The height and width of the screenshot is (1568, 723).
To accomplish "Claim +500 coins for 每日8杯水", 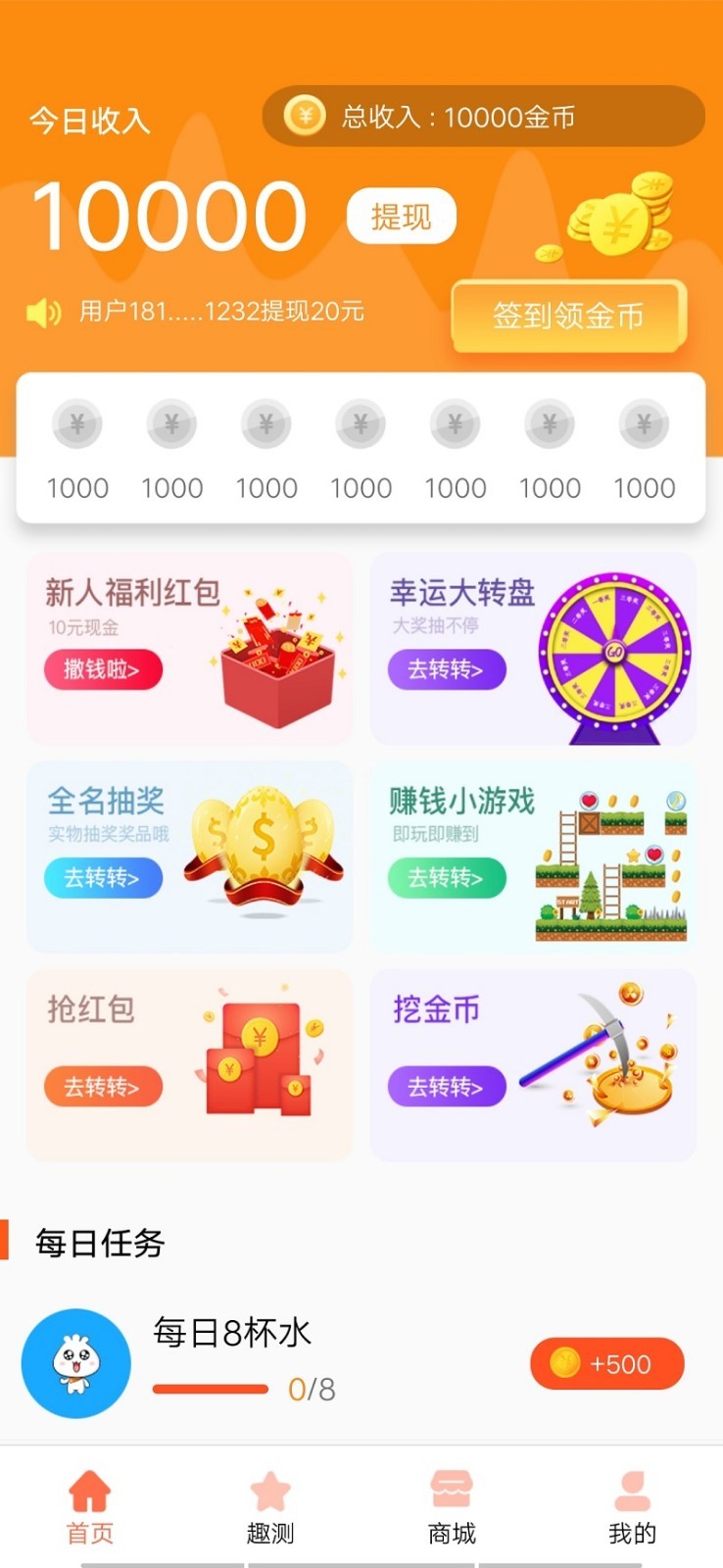I will tap(606, 1363).
